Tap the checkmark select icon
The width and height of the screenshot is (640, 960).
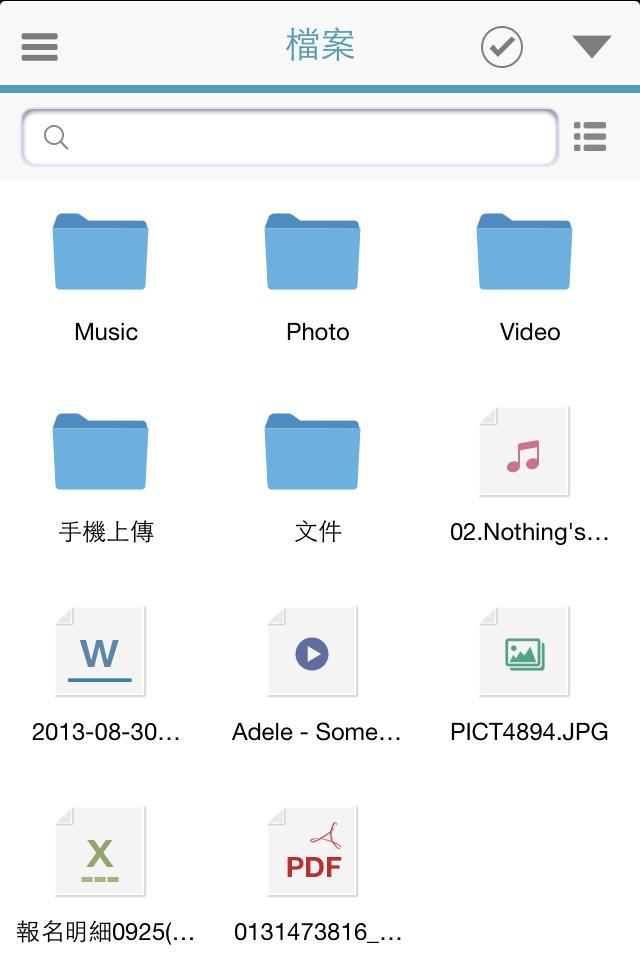501,46
